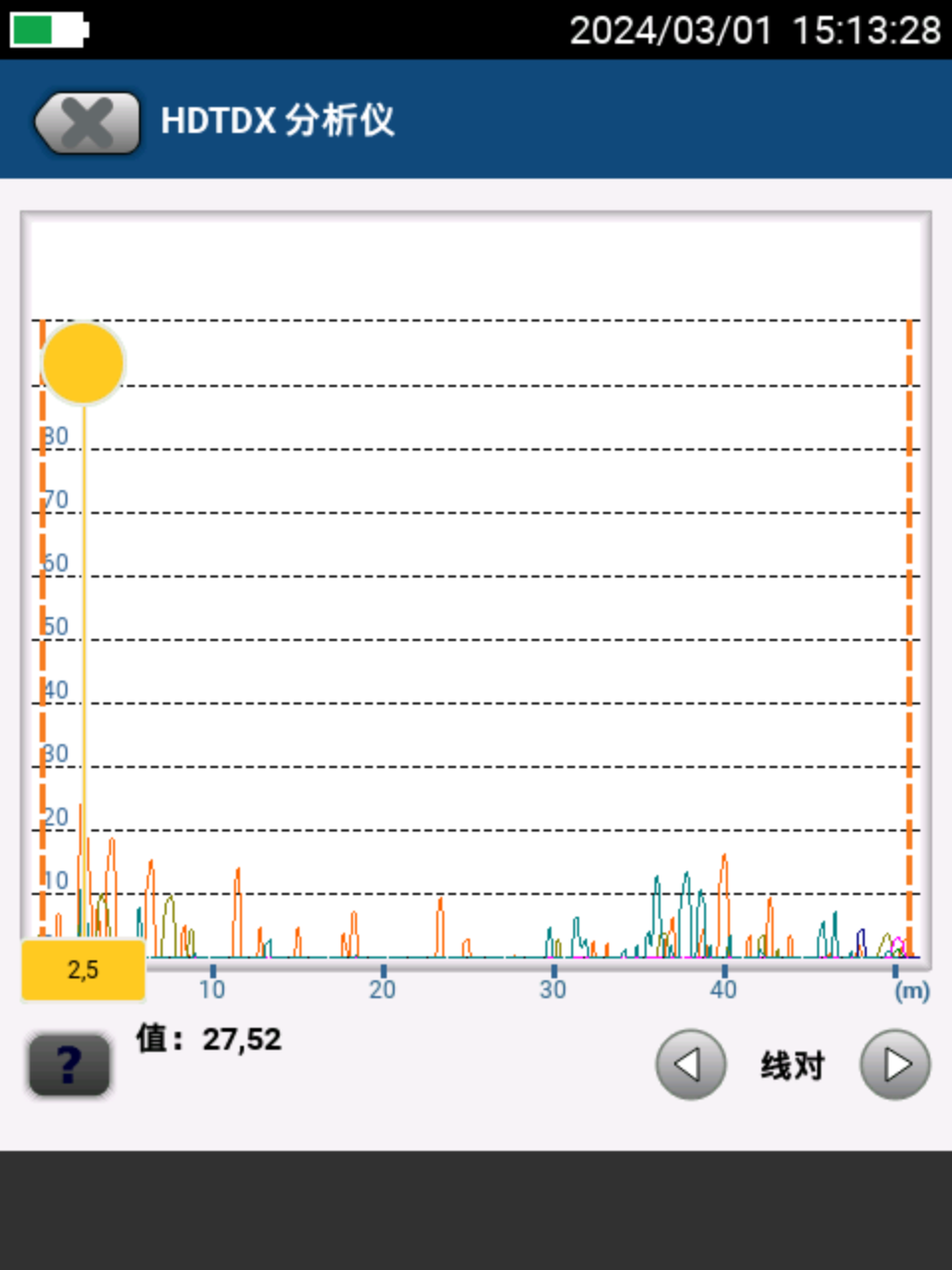The height and width of the screenshot is (1270, 952).
Task: Select the previous wire pair arrow
Action: [x=690, y=1065]
